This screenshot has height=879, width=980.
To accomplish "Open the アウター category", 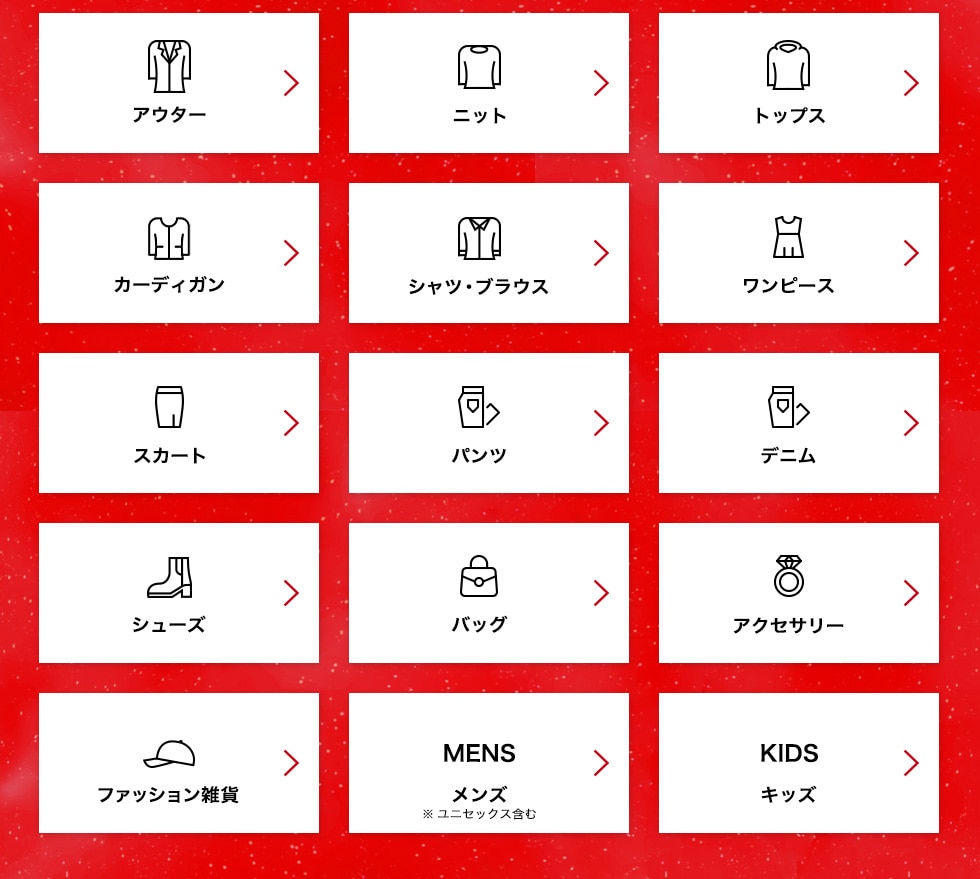I will click(x=178, y=83).
